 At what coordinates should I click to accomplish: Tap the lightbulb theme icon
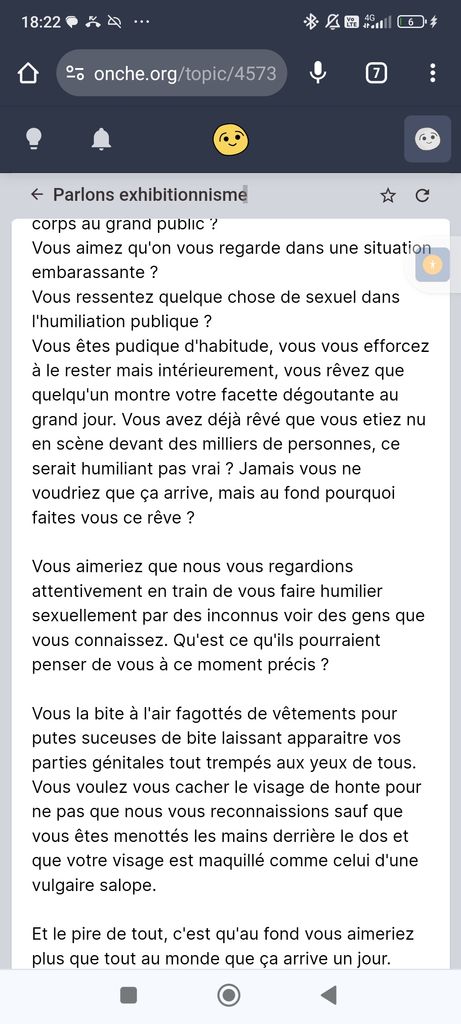34,139
